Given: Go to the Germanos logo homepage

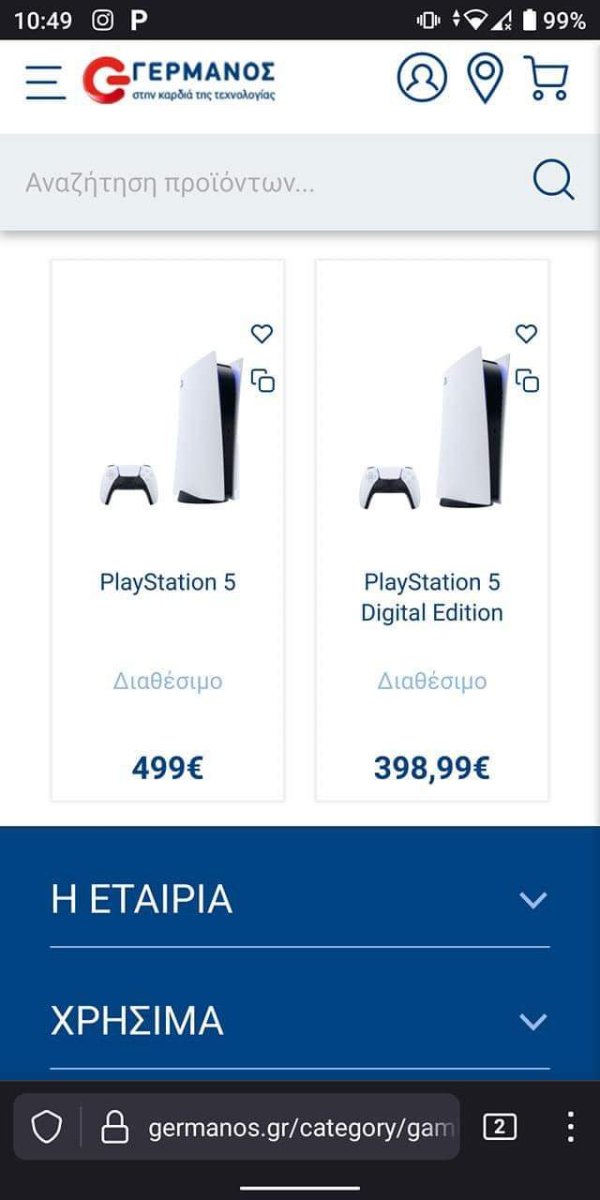Looking at the screenshot, I should point(179,79).
